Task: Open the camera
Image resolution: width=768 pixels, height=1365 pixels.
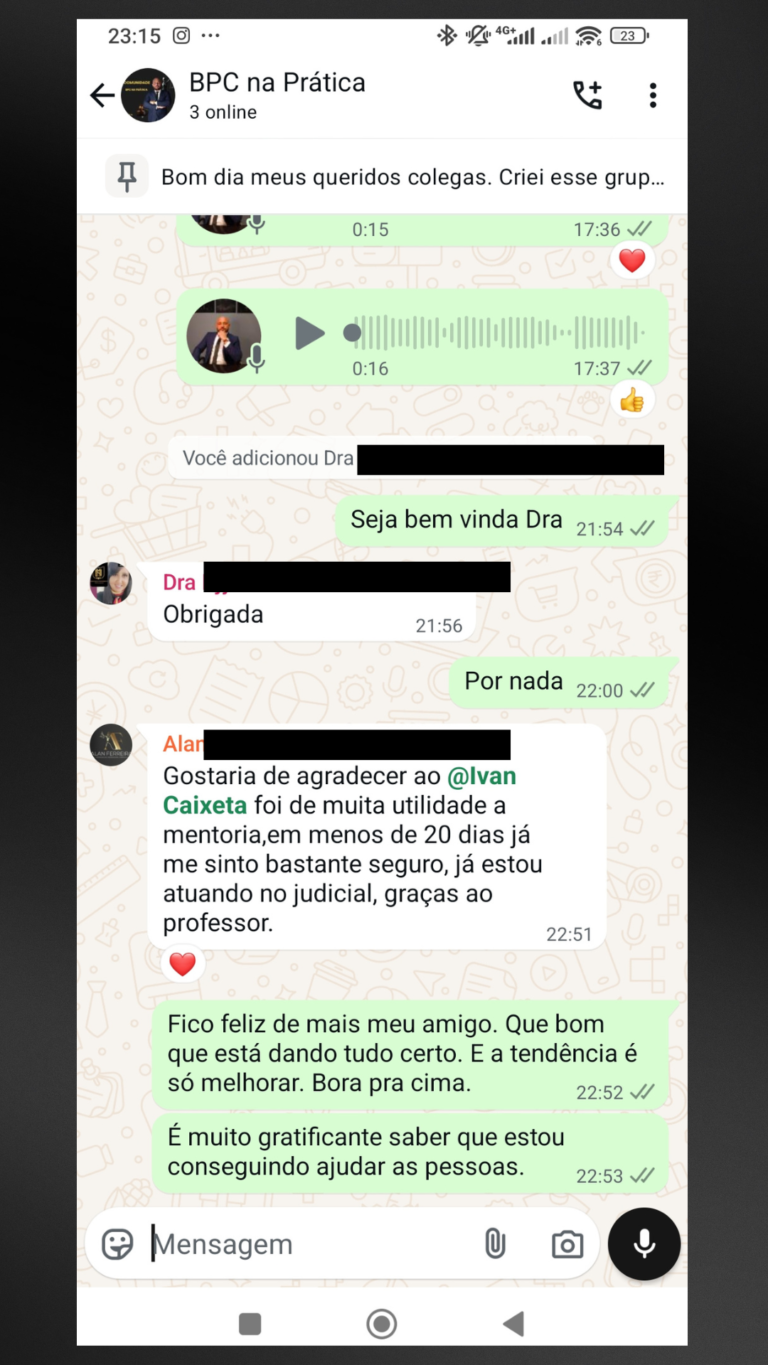Action: 567,1244
